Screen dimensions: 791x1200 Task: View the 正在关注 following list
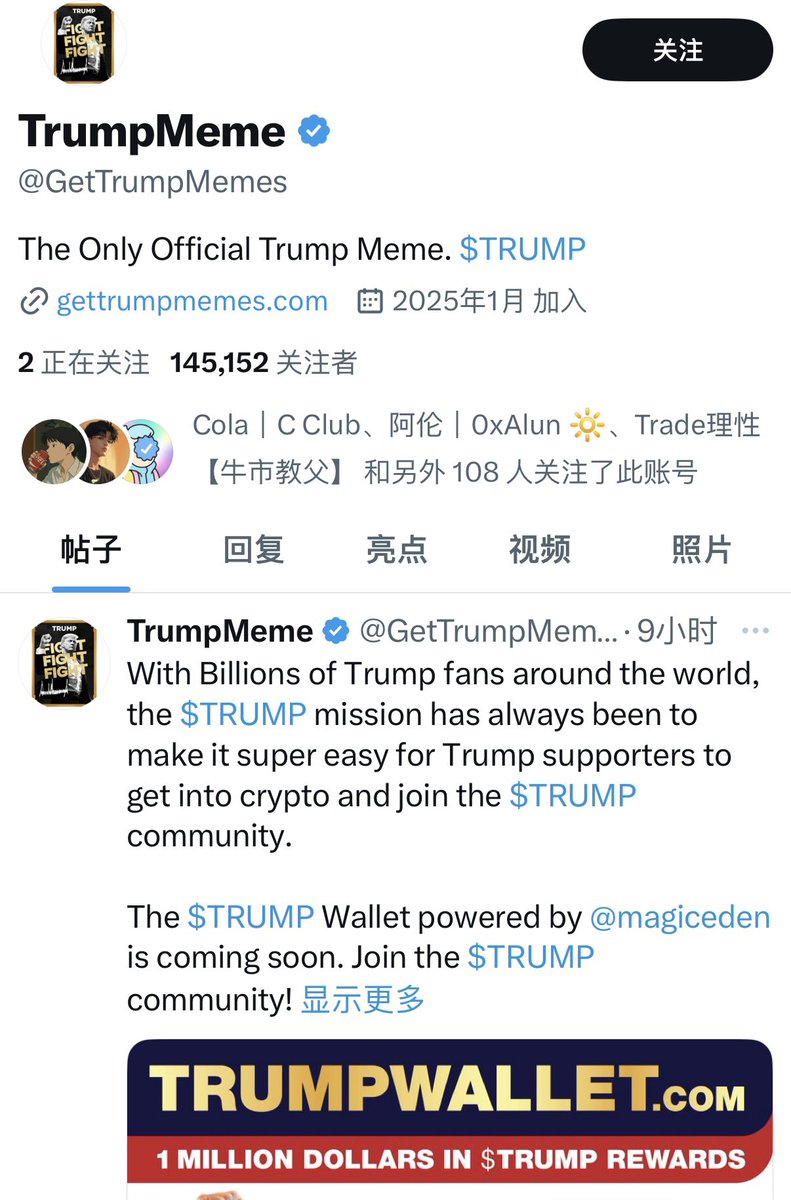pos(84,362)
